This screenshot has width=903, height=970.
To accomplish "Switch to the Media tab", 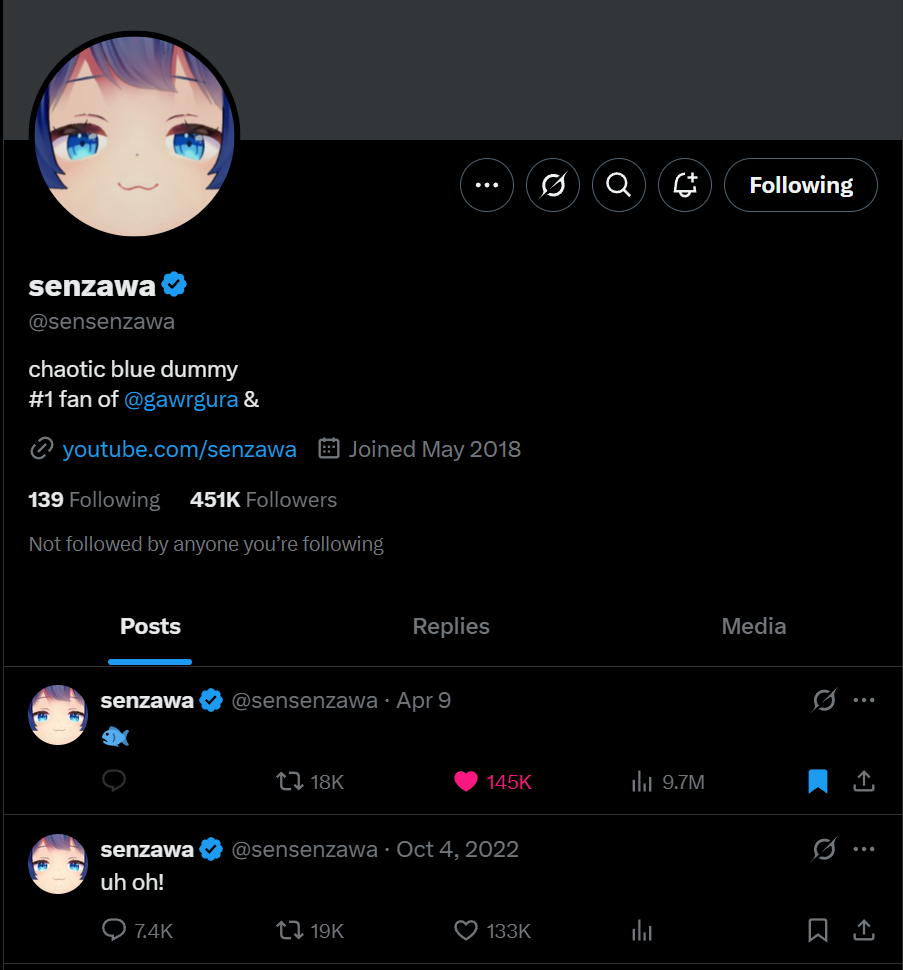I will (753, 627).
